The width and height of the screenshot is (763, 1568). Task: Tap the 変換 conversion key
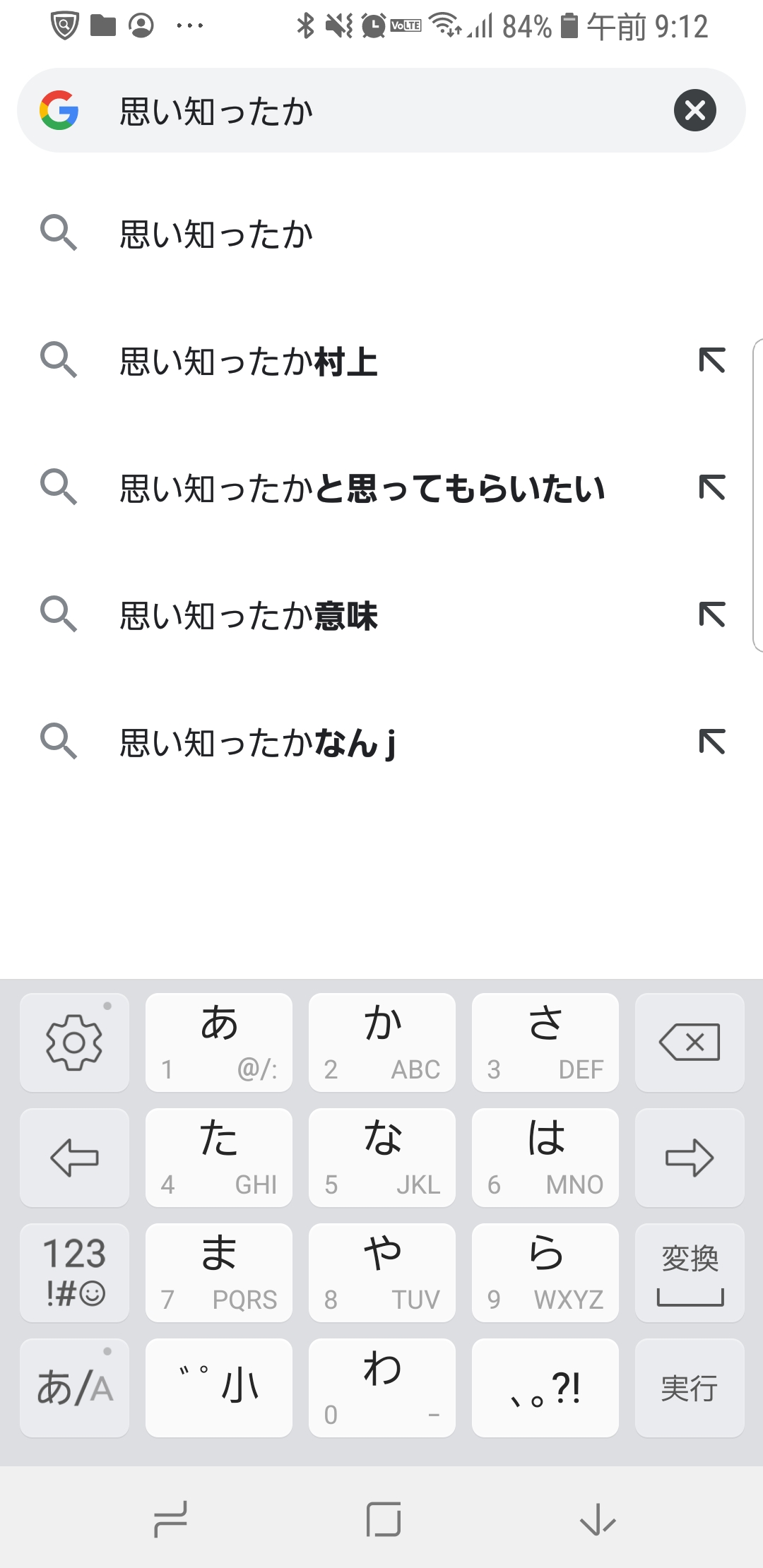point(690,1273)
